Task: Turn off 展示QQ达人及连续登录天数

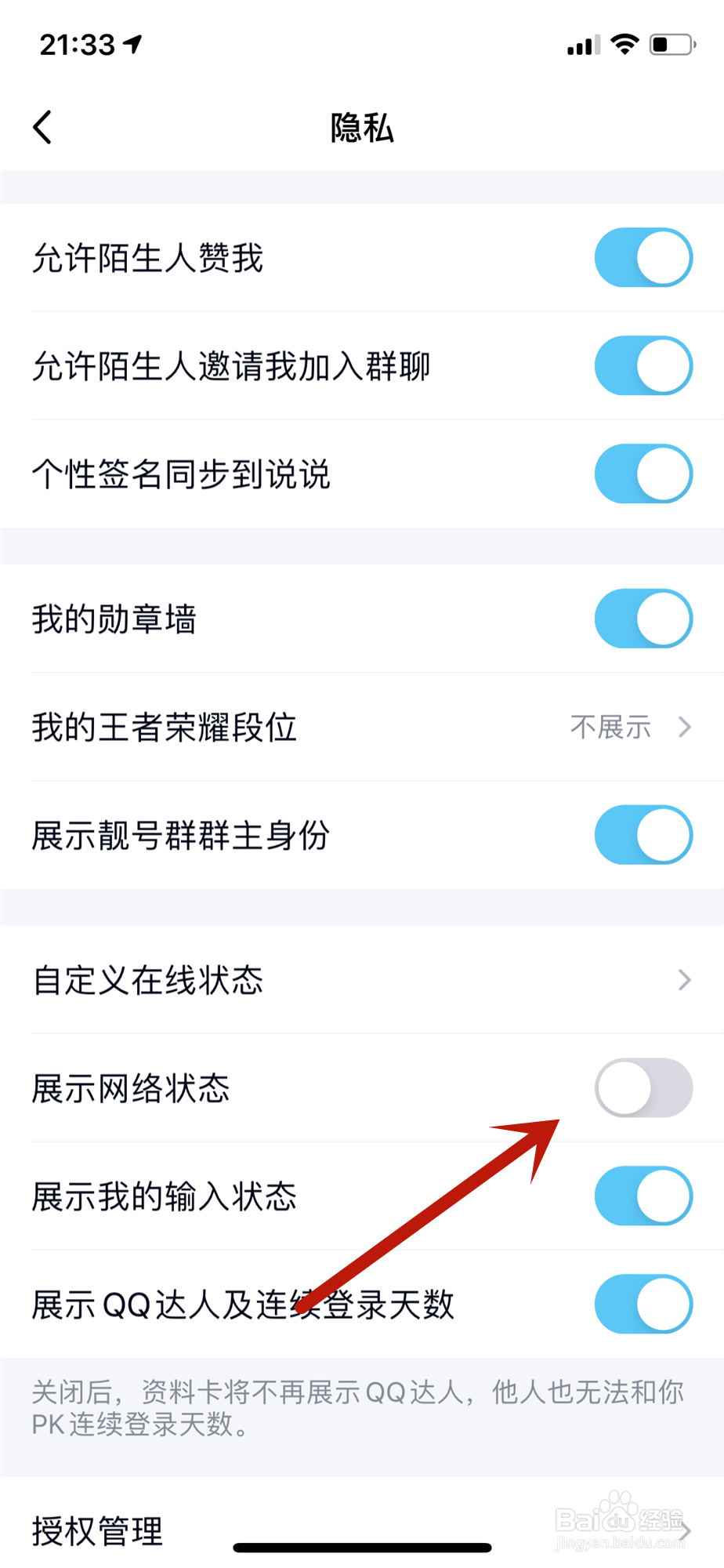Action: 643,1305
